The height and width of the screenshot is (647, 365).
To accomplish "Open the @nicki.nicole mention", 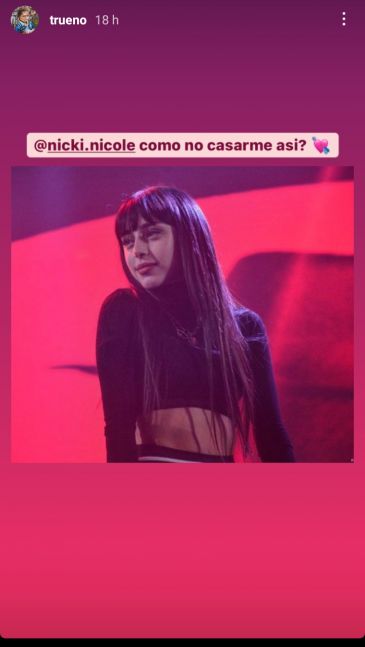I will click(x=85, y=145).
